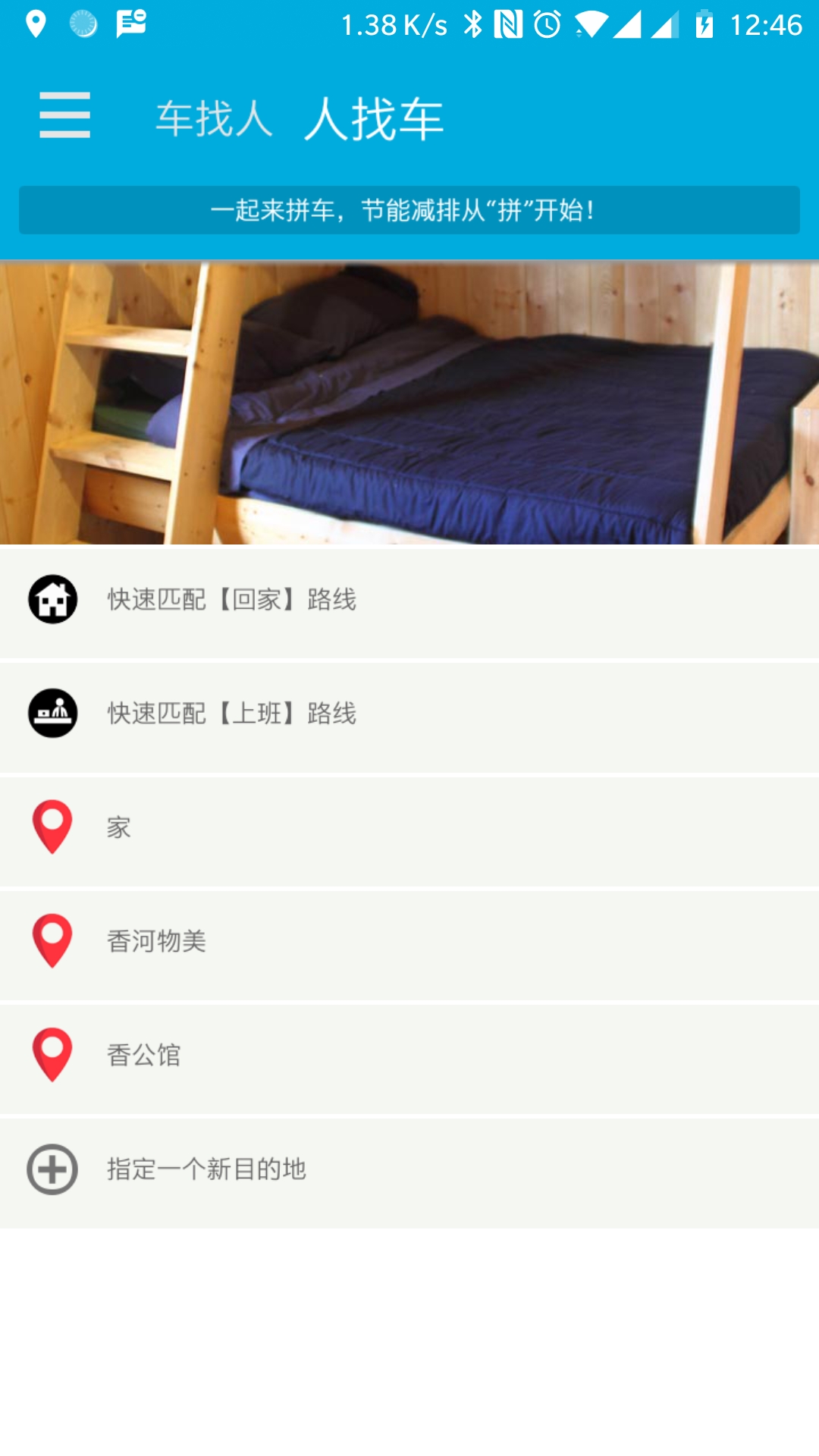Click the alarm clock status bar icon
This screenshot has height=1456, width=819.
tap(548, 23)
